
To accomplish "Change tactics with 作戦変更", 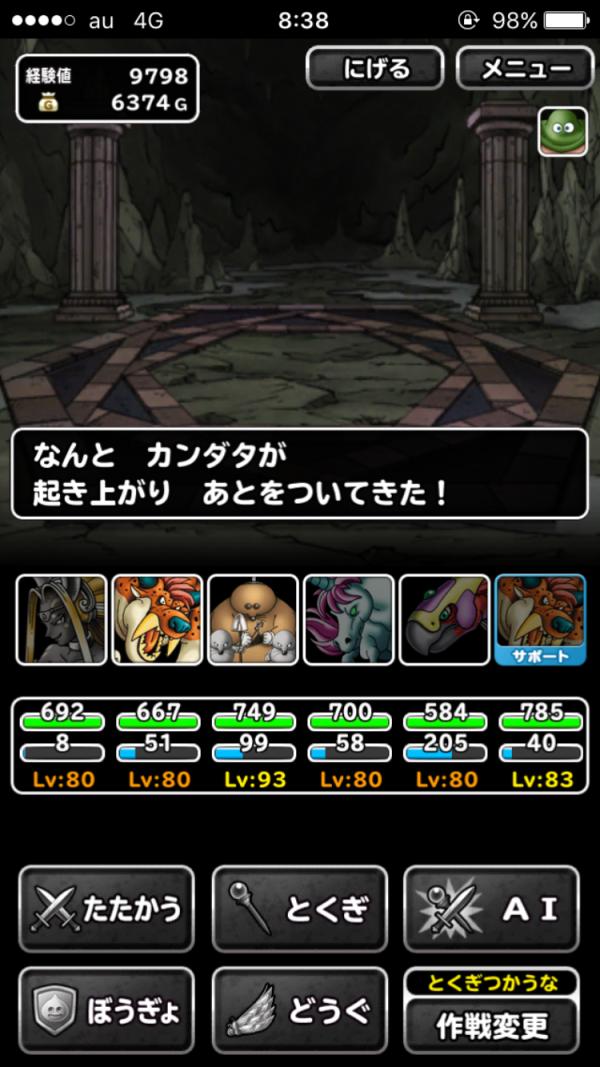I will pyautogui.click(x=491, y=1022).
